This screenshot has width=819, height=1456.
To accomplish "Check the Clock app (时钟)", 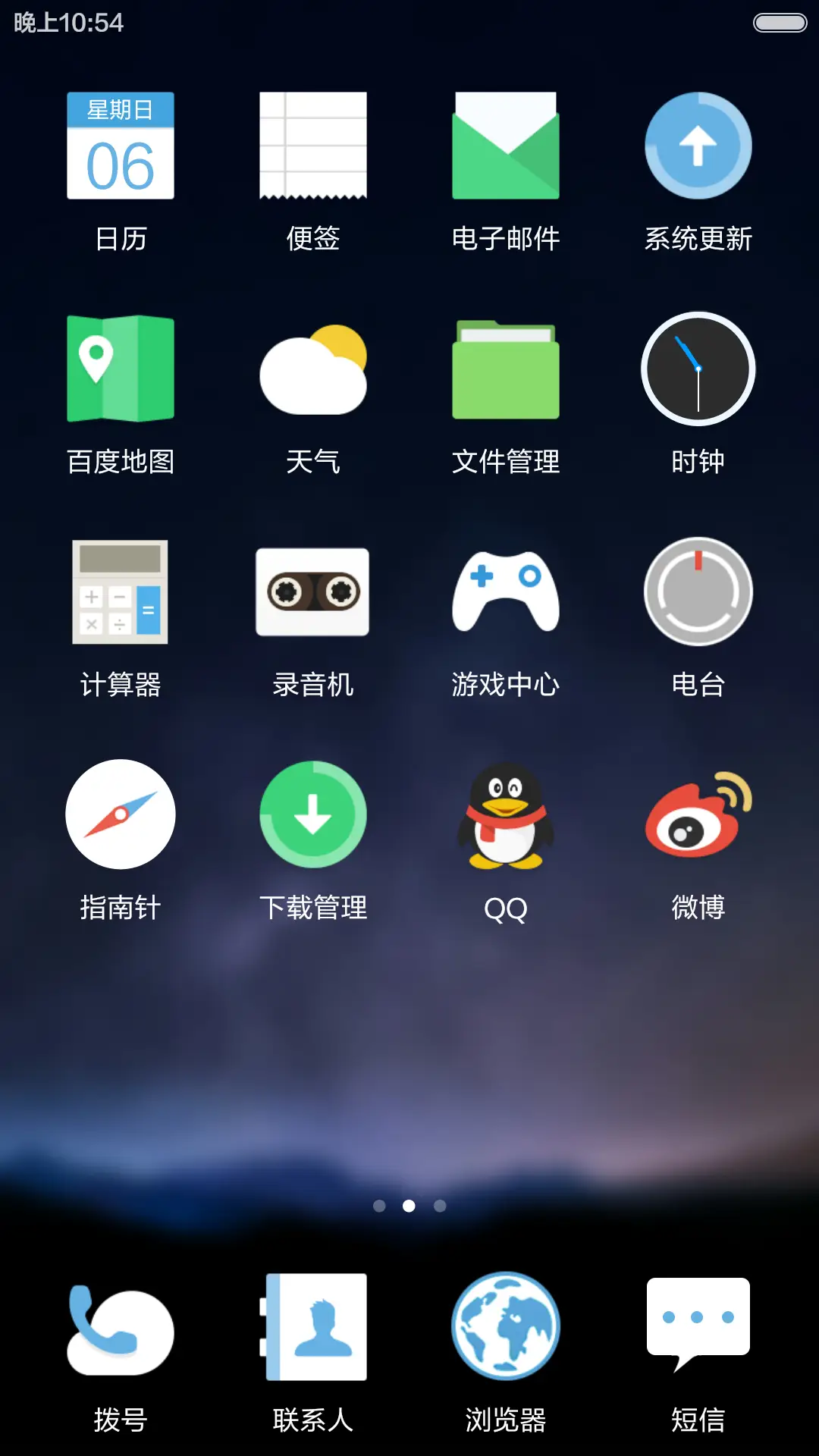I will [x=698, y=369].
